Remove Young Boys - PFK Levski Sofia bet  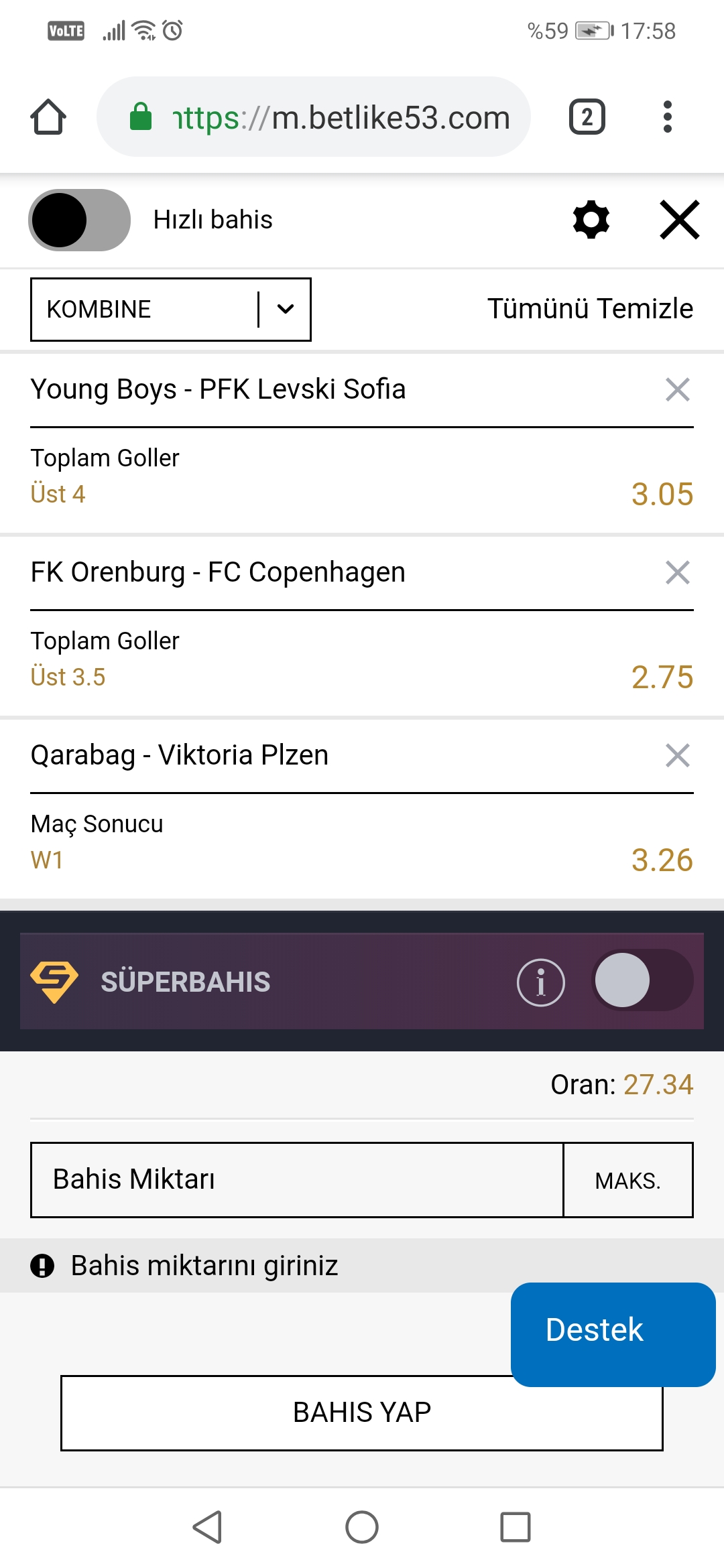click(x=678, y=389)
